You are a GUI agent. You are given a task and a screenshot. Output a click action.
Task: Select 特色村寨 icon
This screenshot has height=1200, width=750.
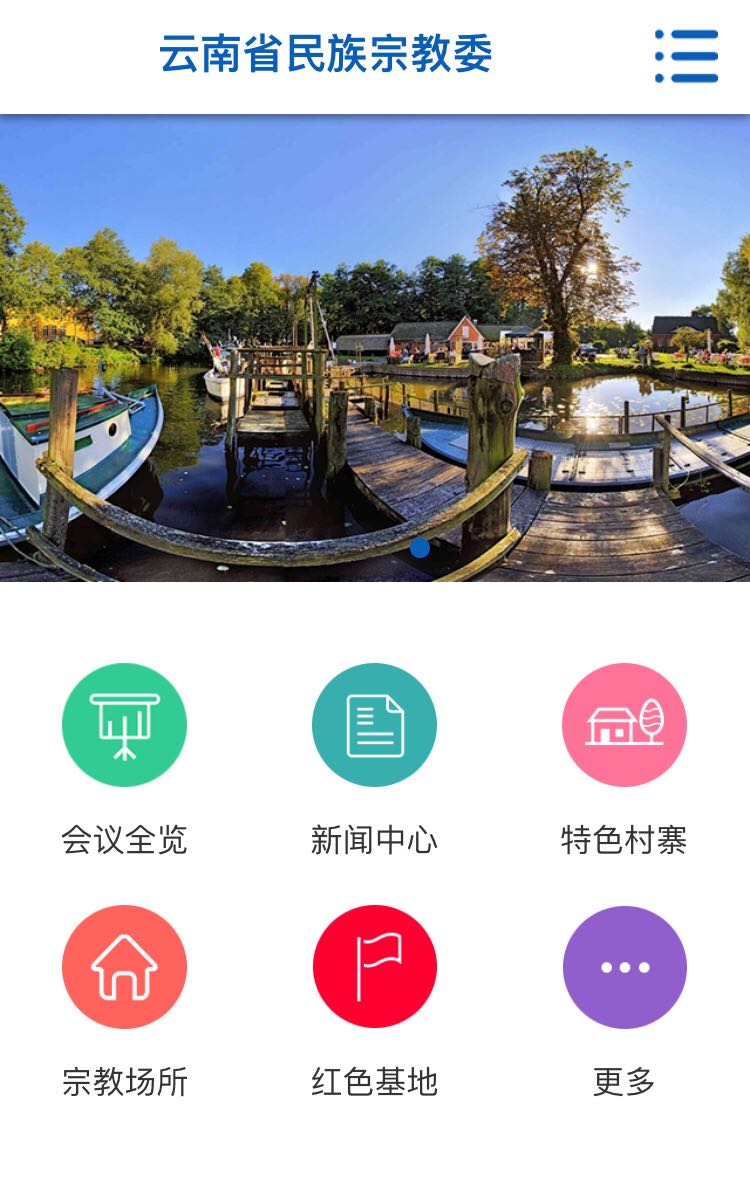point(624,725)
